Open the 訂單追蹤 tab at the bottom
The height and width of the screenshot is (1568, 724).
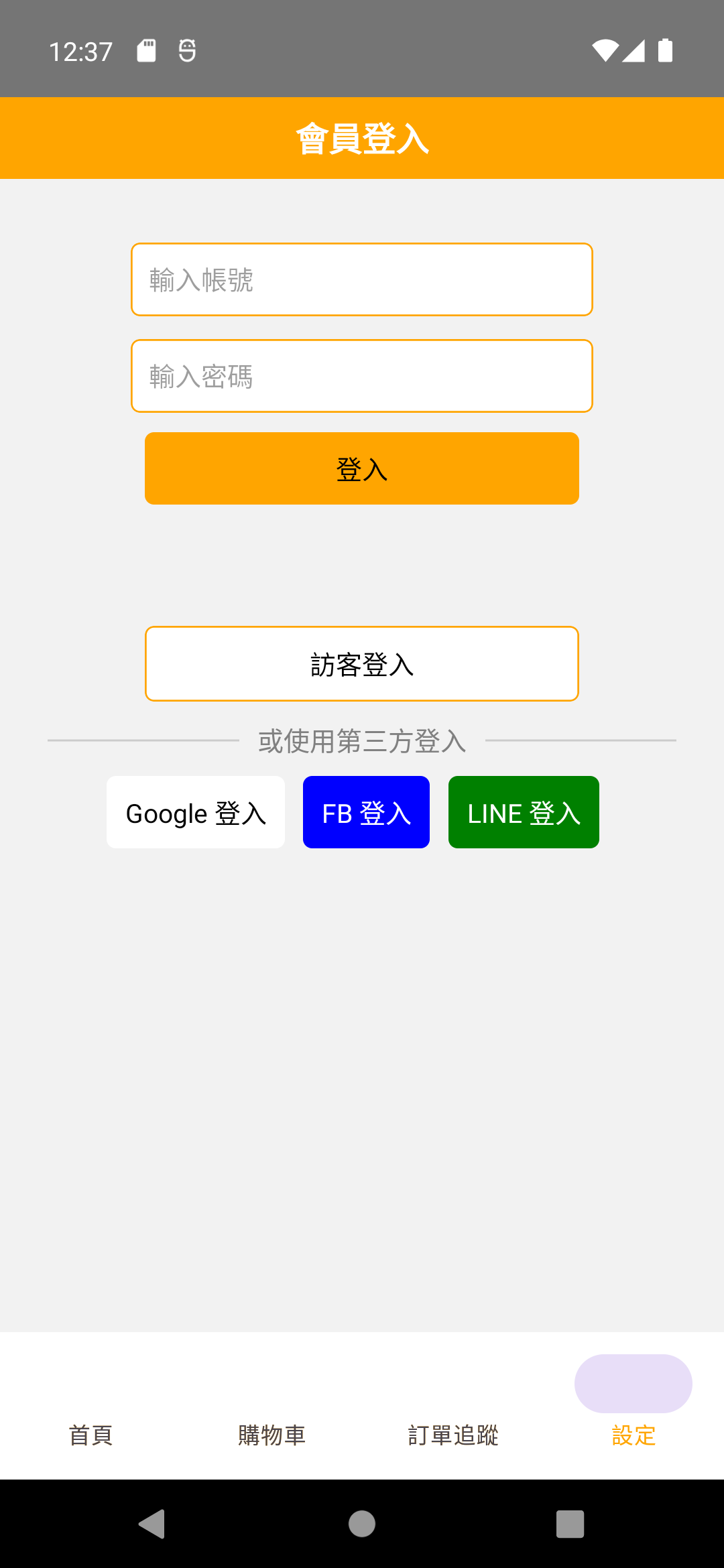pyautogui.click(x=452, y=1436)
